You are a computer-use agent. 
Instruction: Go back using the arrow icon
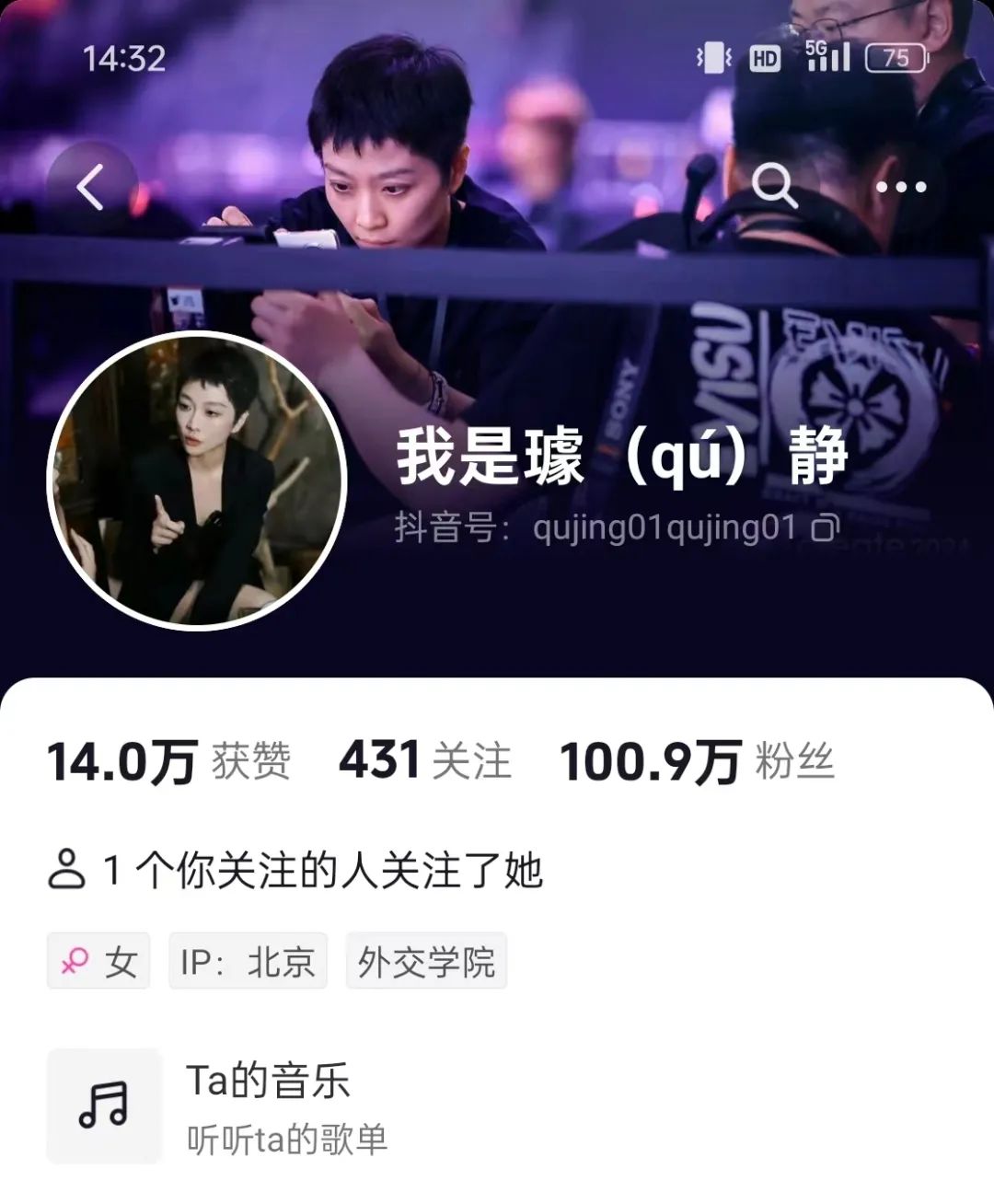91,187
